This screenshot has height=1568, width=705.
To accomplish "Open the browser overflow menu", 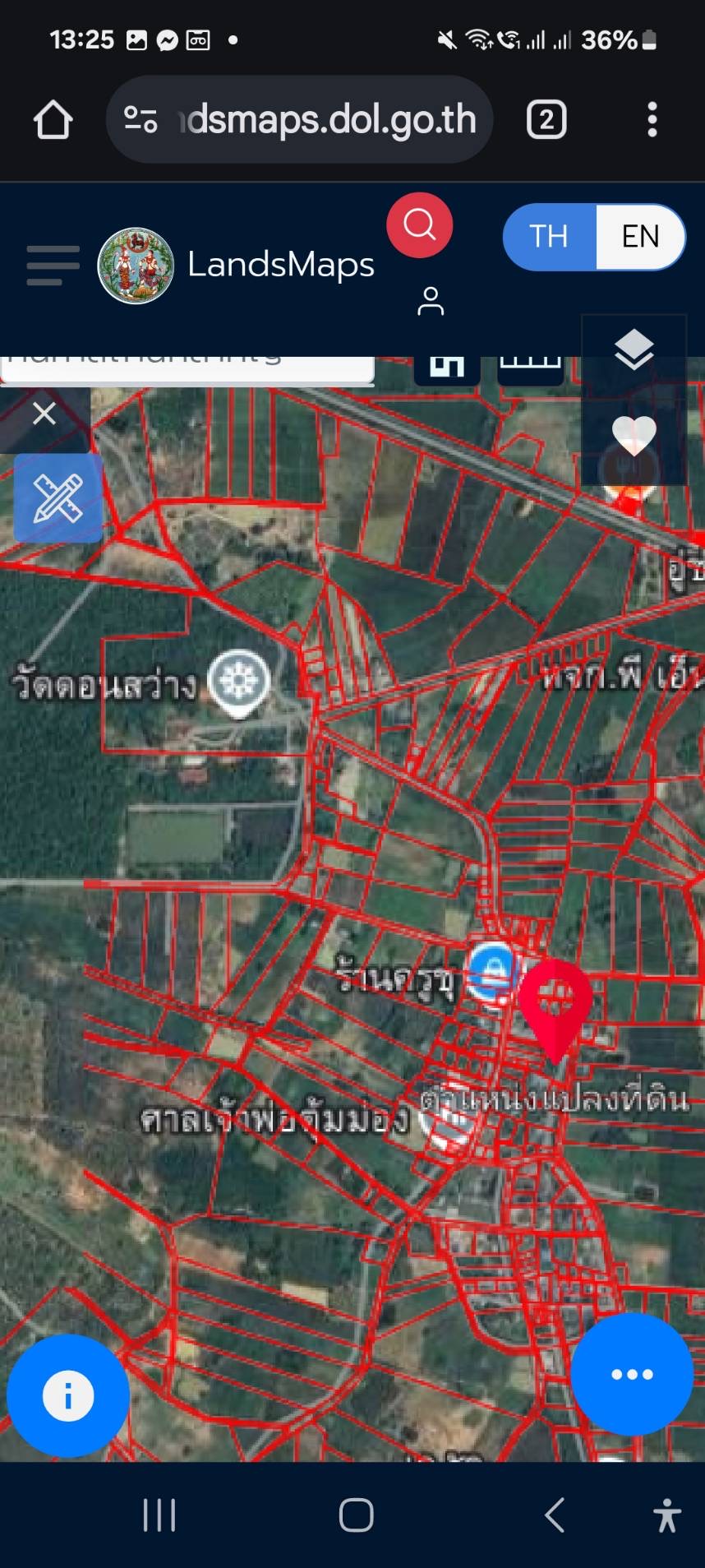I will point(652,120).
